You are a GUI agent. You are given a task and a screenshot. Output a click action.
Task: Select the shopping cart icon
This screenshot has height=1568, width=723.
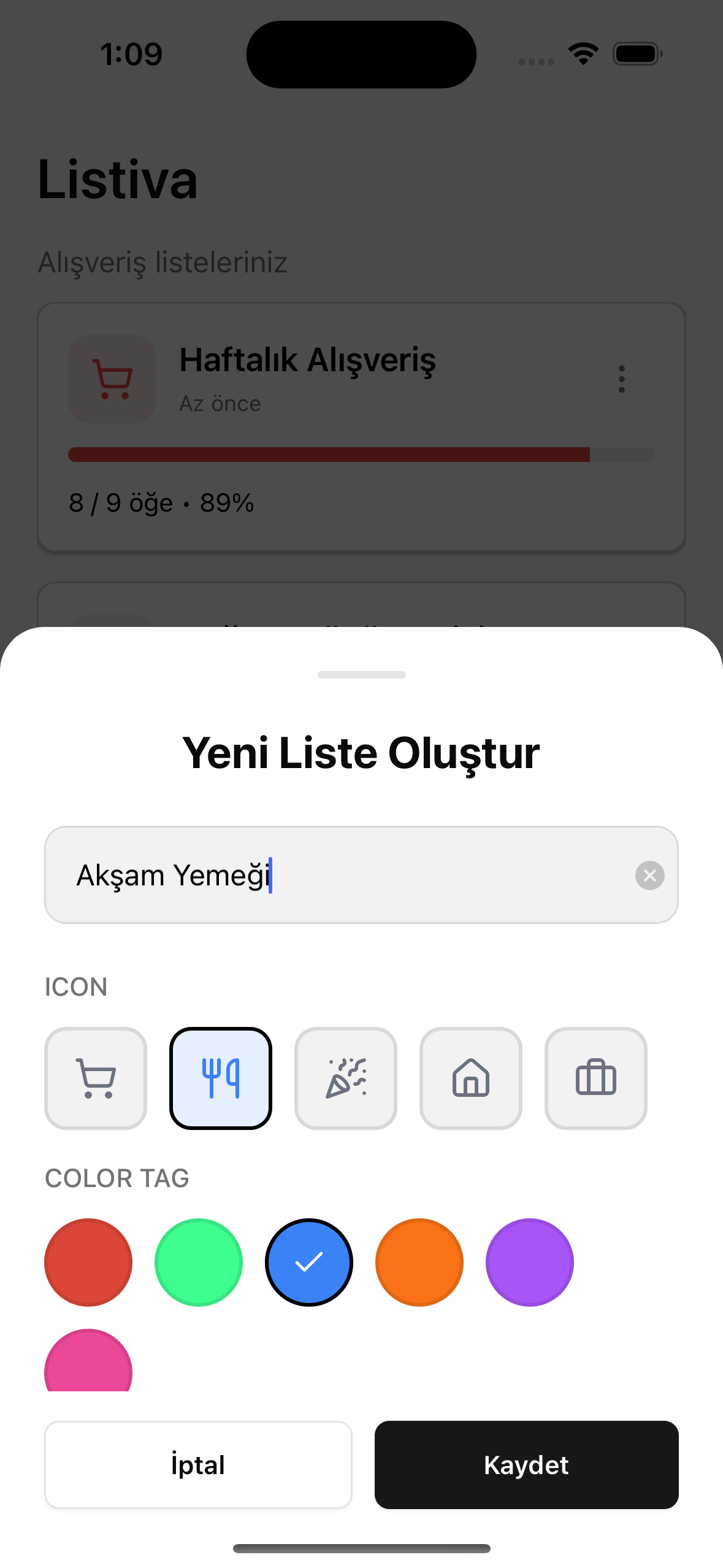(x=96, y=1078)
